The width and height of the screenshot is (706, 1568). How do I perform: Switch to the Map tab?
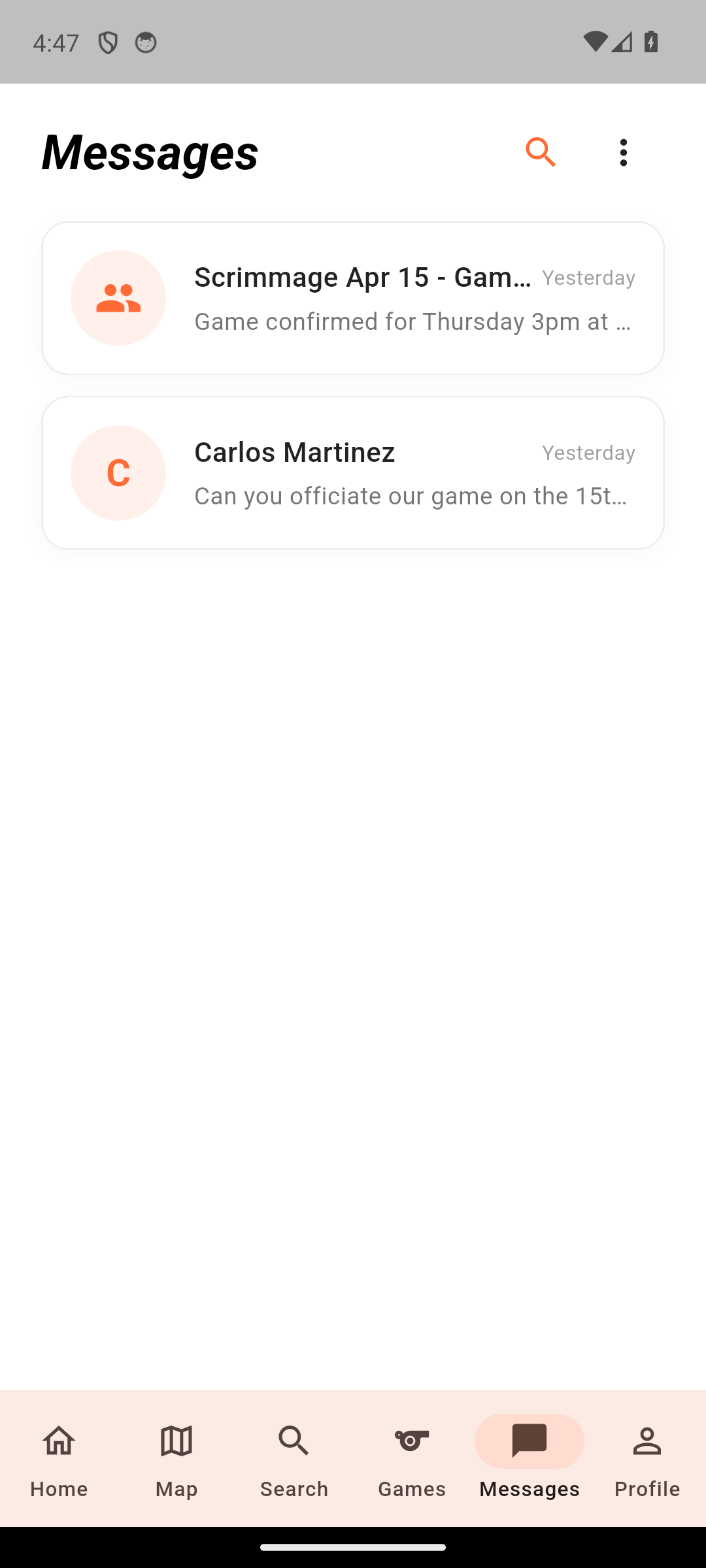coord(176,1460)
